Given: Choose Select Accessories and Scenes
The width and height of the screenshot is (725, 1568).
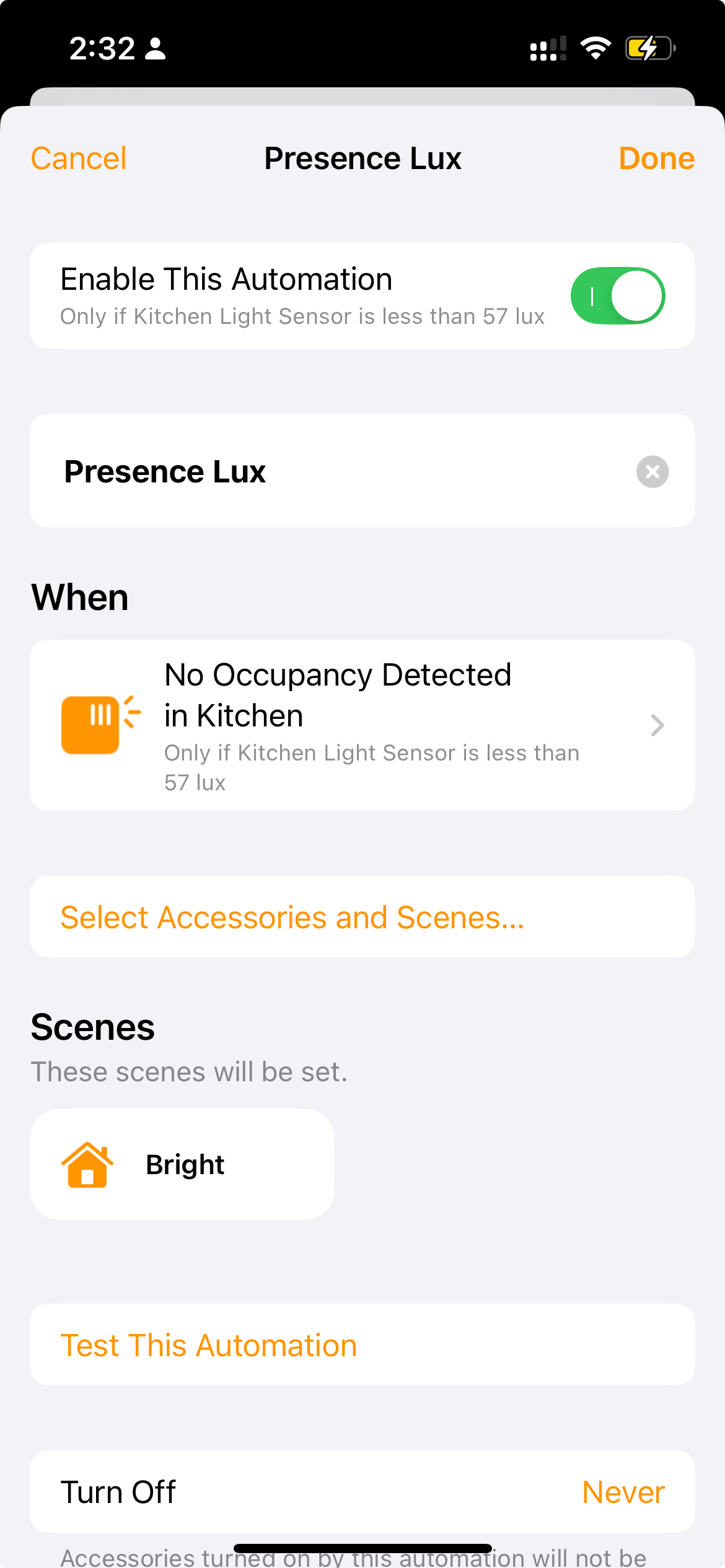Looking at the screenshot, I should click(292, 917).
